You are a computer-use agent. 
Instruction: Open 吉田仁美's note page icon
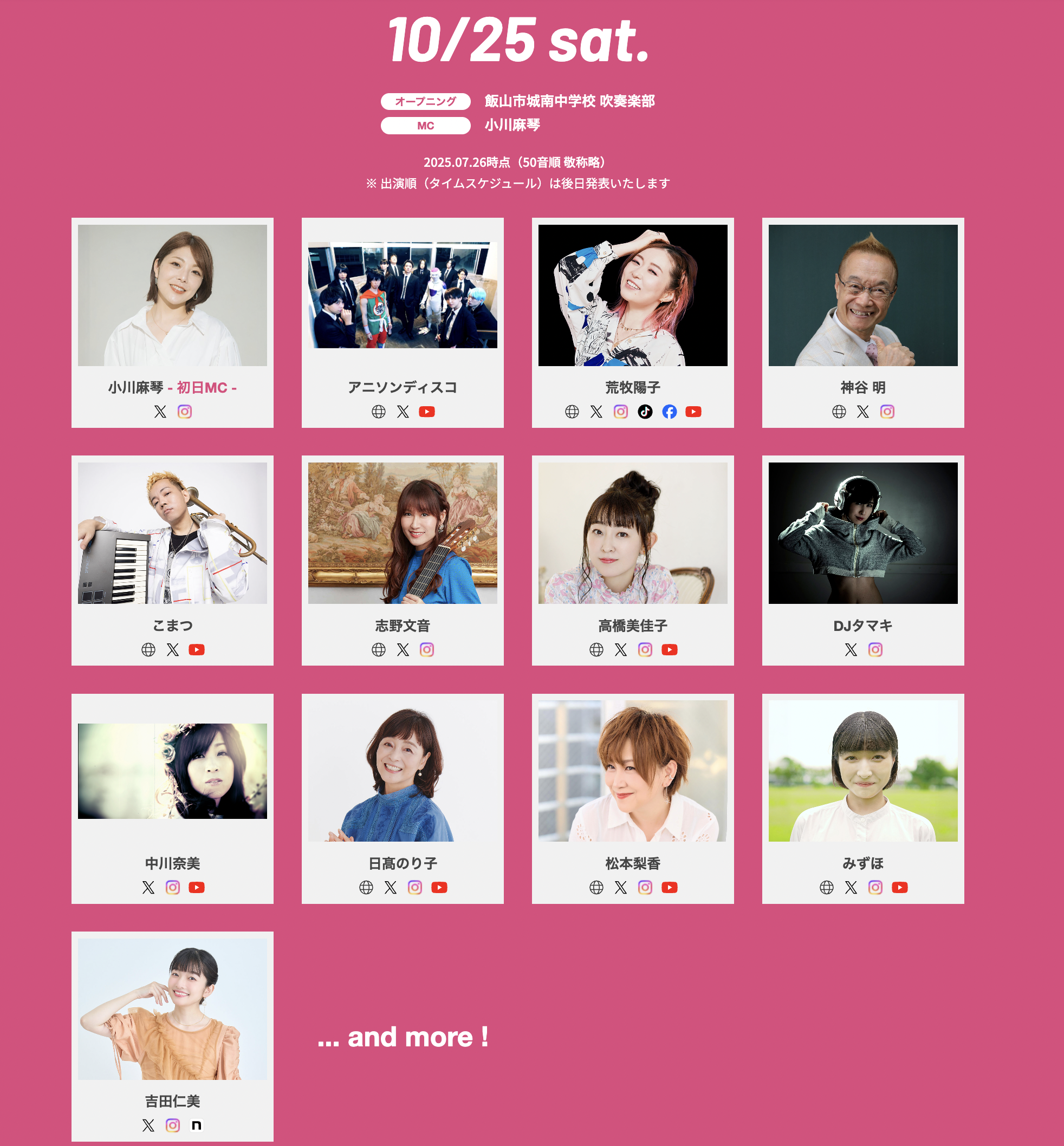click(196, 1125)
